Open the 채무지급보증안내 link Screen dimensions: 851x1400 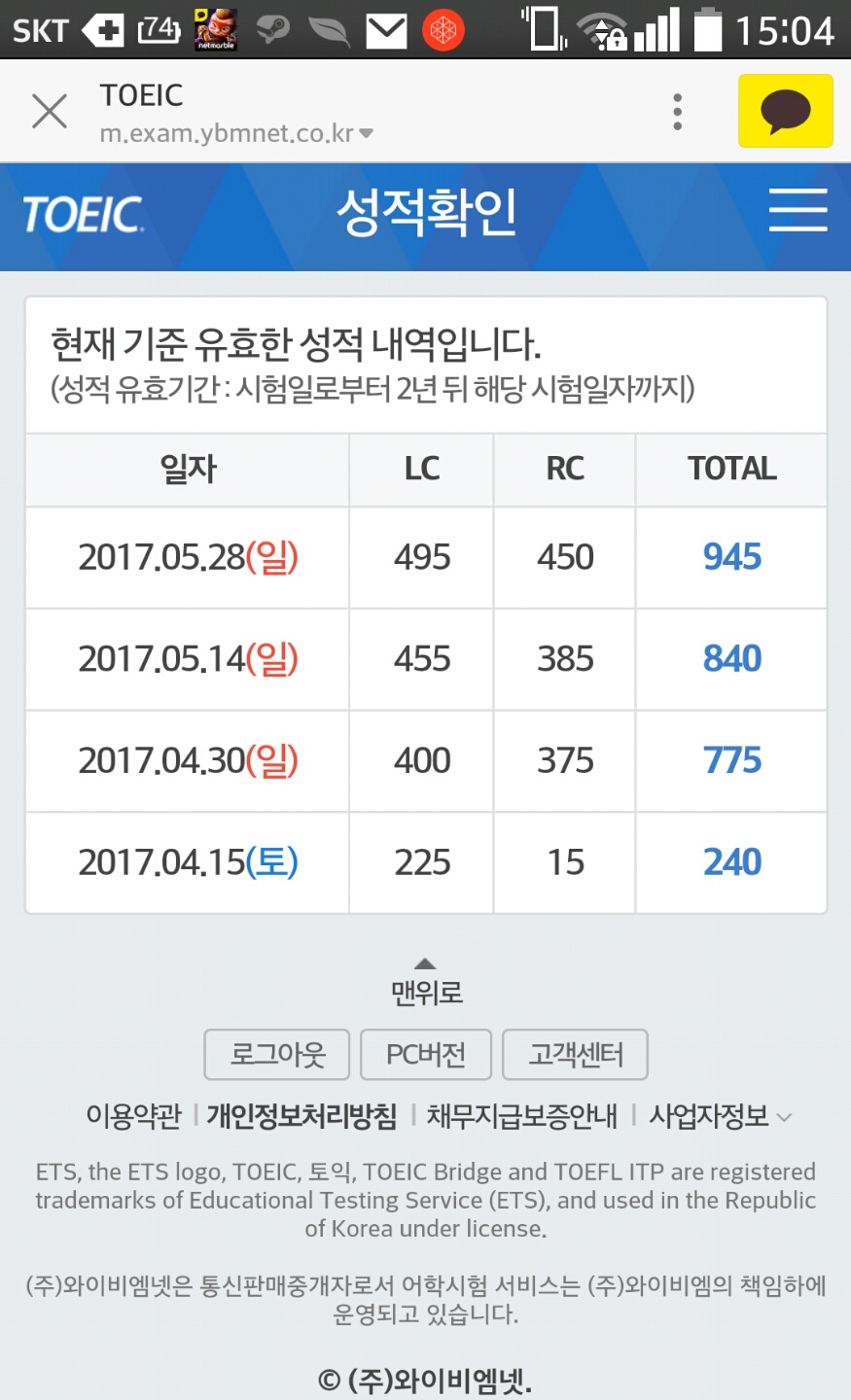pyautogui.click(x=522, y=1116)
